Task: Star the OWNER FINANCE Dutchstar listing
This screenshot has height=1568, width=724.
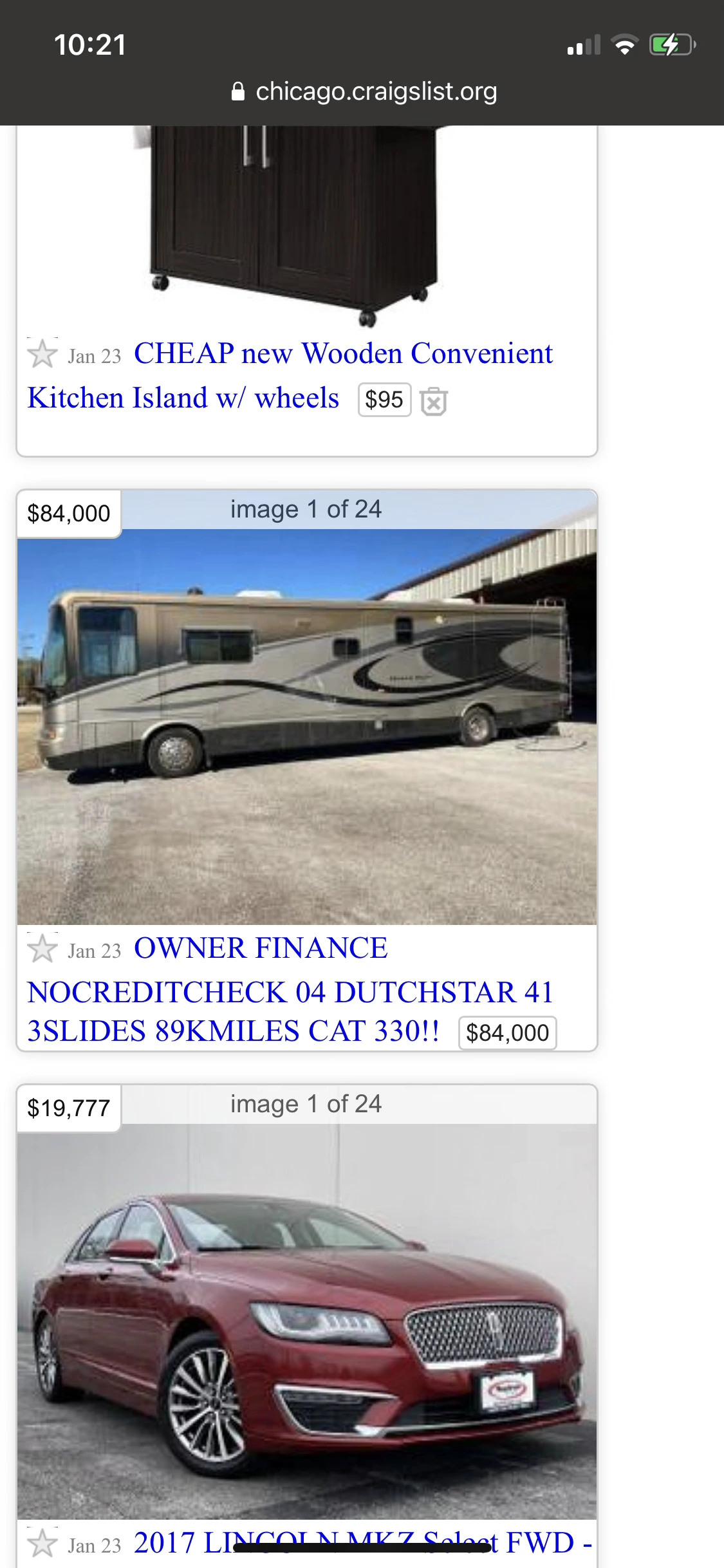Action: pos(42,949)
